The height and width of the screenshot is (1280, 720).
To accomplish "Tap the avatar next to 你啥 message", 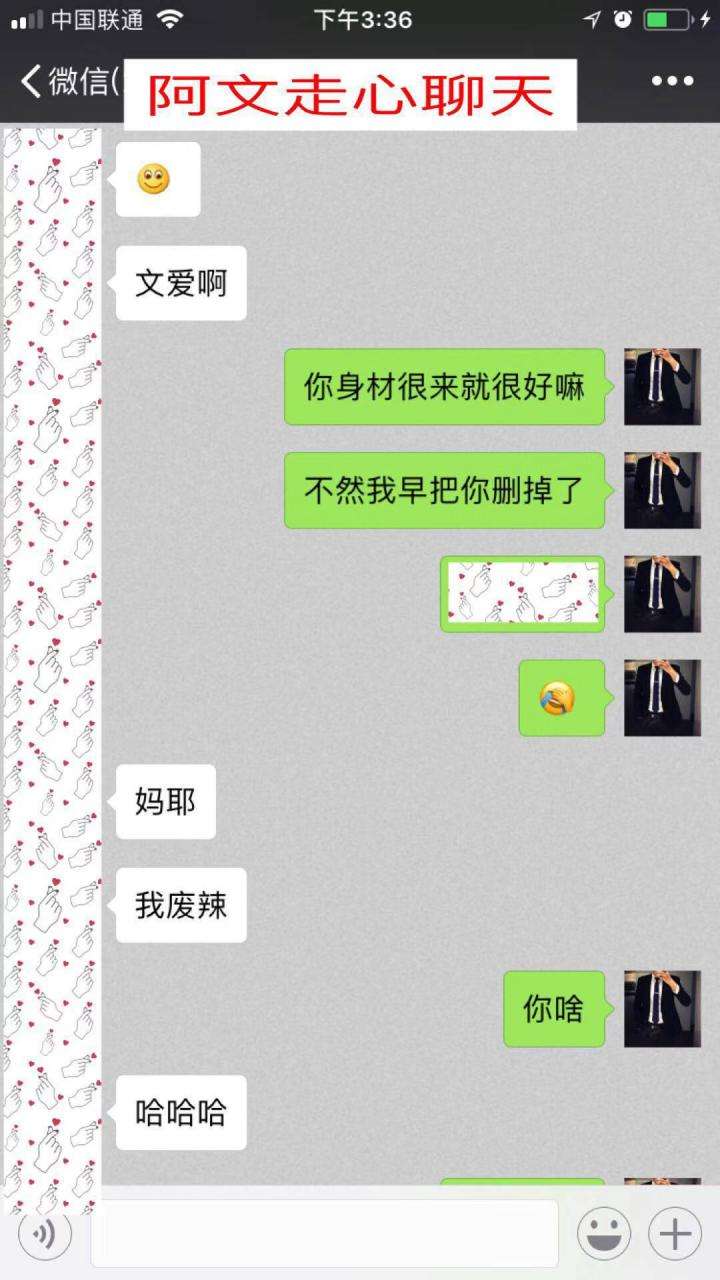I will coord(662,1009).
